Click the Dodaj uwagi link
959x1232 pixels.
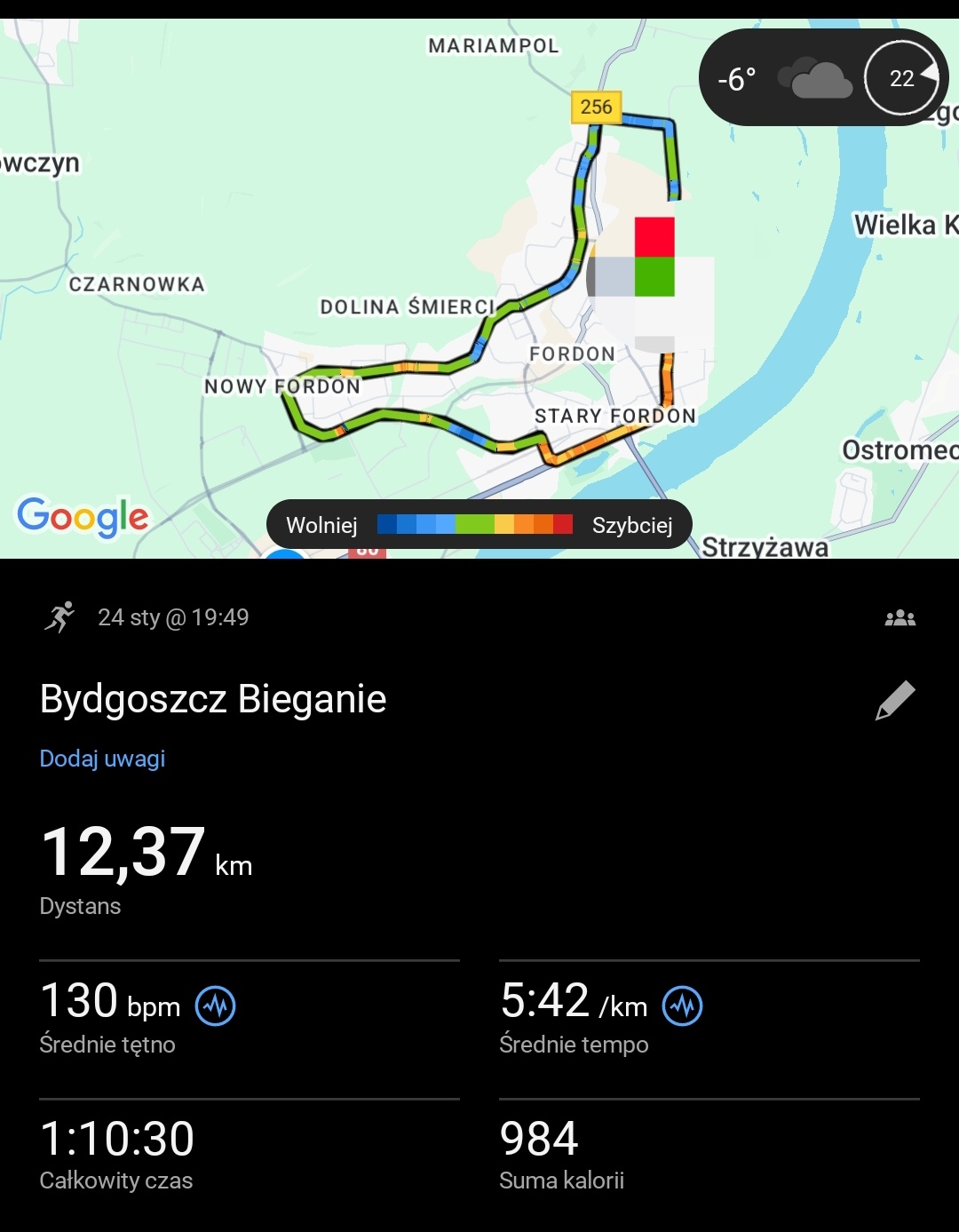102,759
